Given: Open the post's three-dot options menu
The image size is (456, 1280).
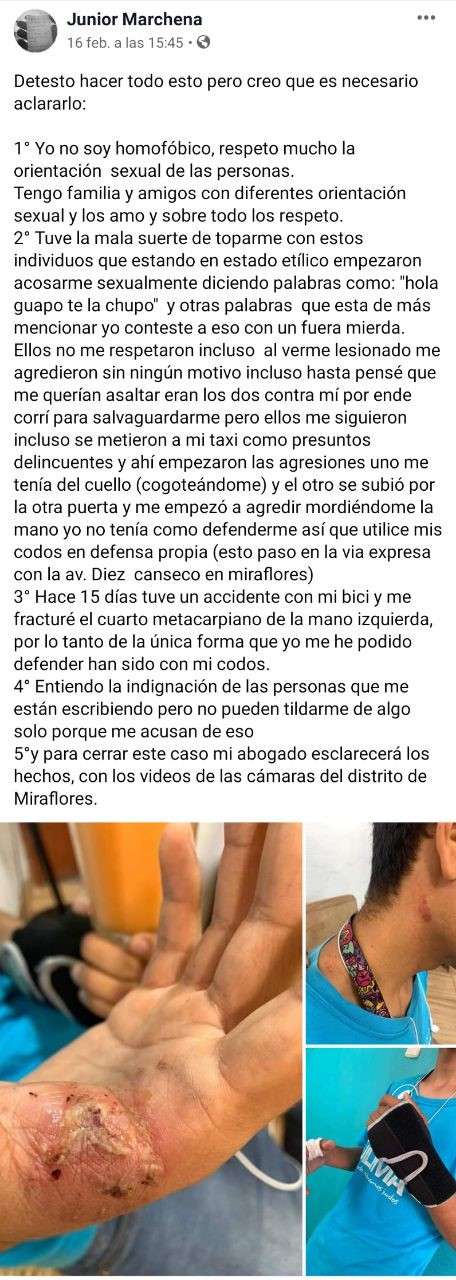Looking at the screenshot, I should point(427,17).
